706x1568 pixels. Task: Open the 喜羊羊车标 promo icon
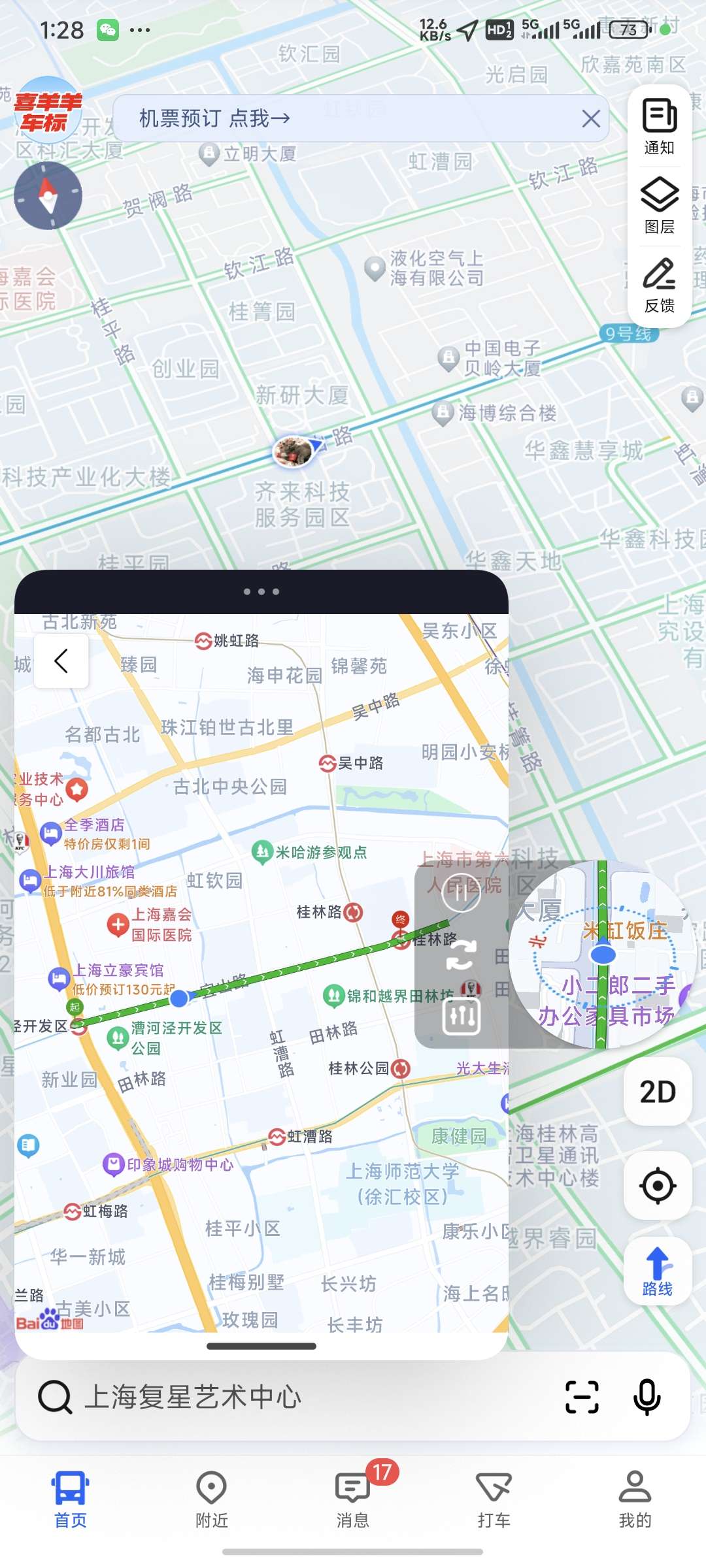click(48, 110)
